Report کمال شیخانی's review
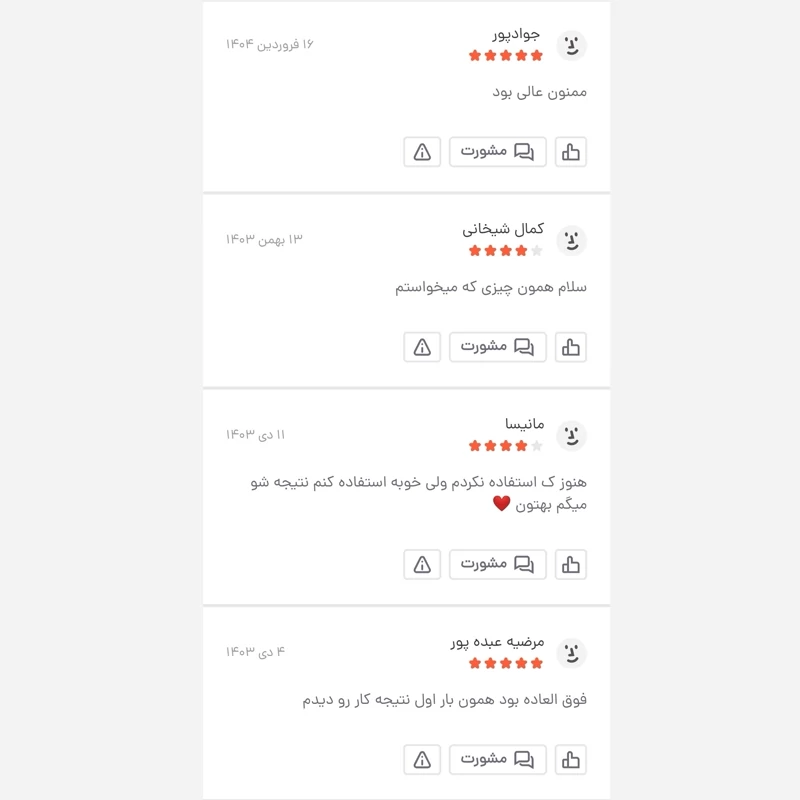The image size is (800, 800). click(422, 347)
